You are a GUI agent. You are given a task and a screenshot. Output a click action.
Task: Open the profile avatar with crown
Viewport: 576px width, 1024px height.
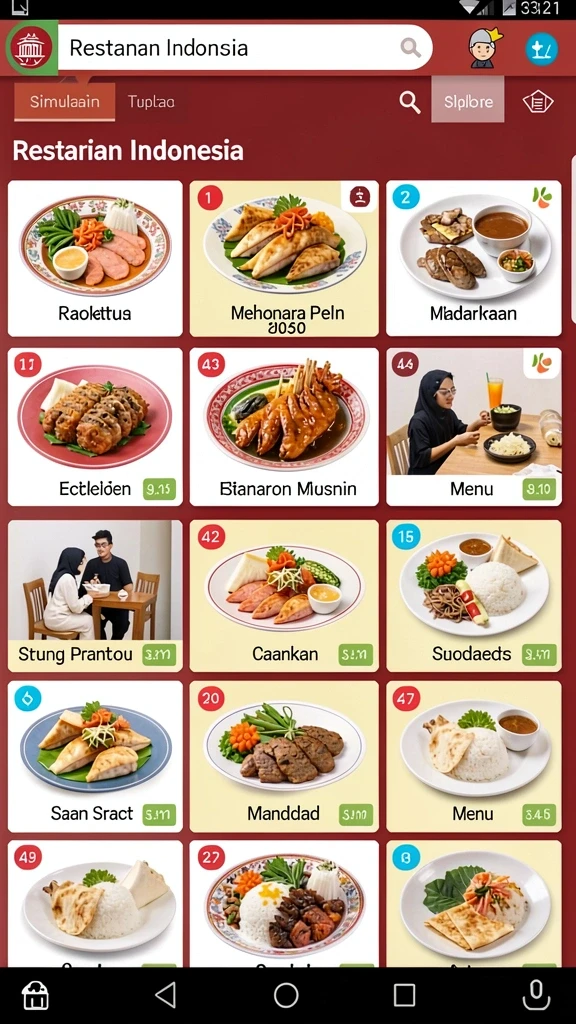485,47
